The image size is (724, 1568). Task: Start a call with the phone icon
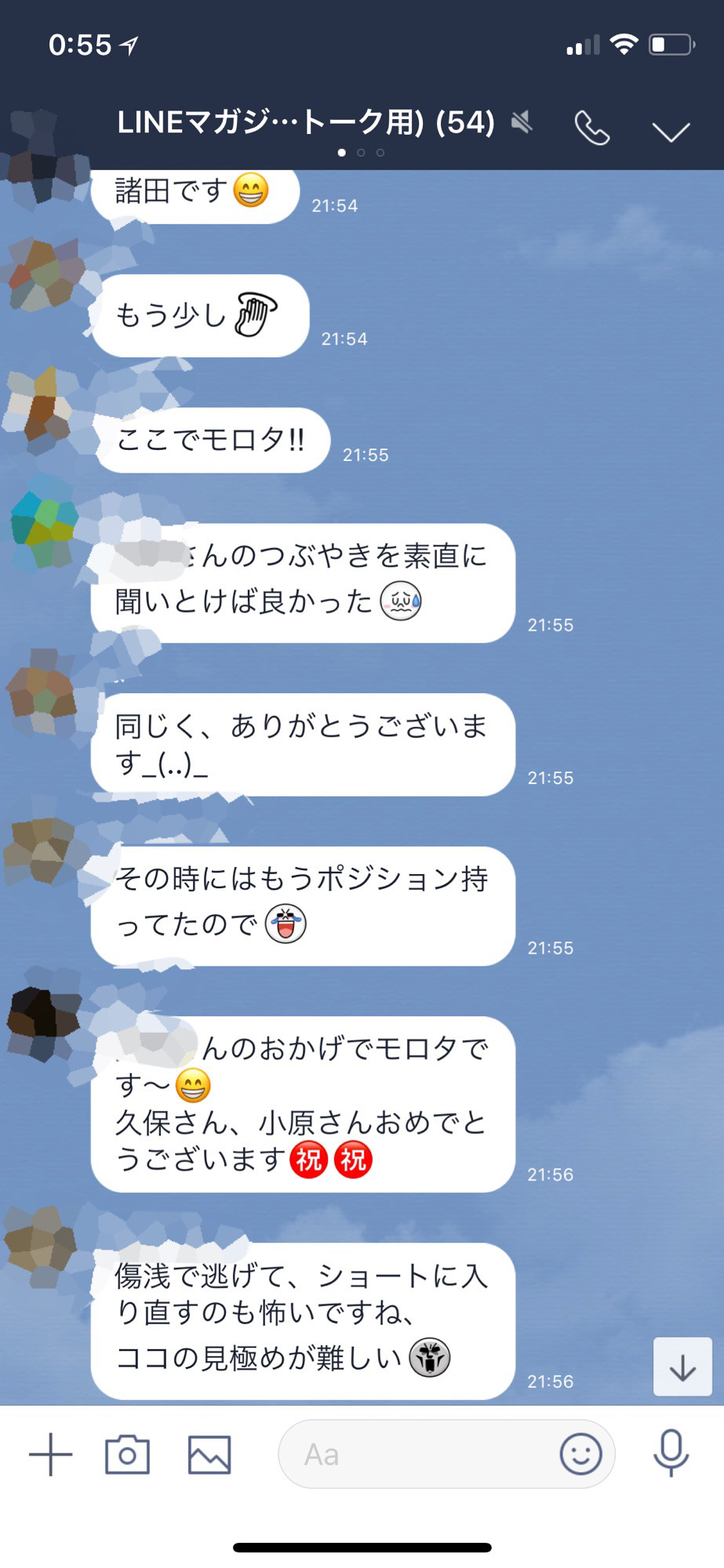tap(592, 128)
